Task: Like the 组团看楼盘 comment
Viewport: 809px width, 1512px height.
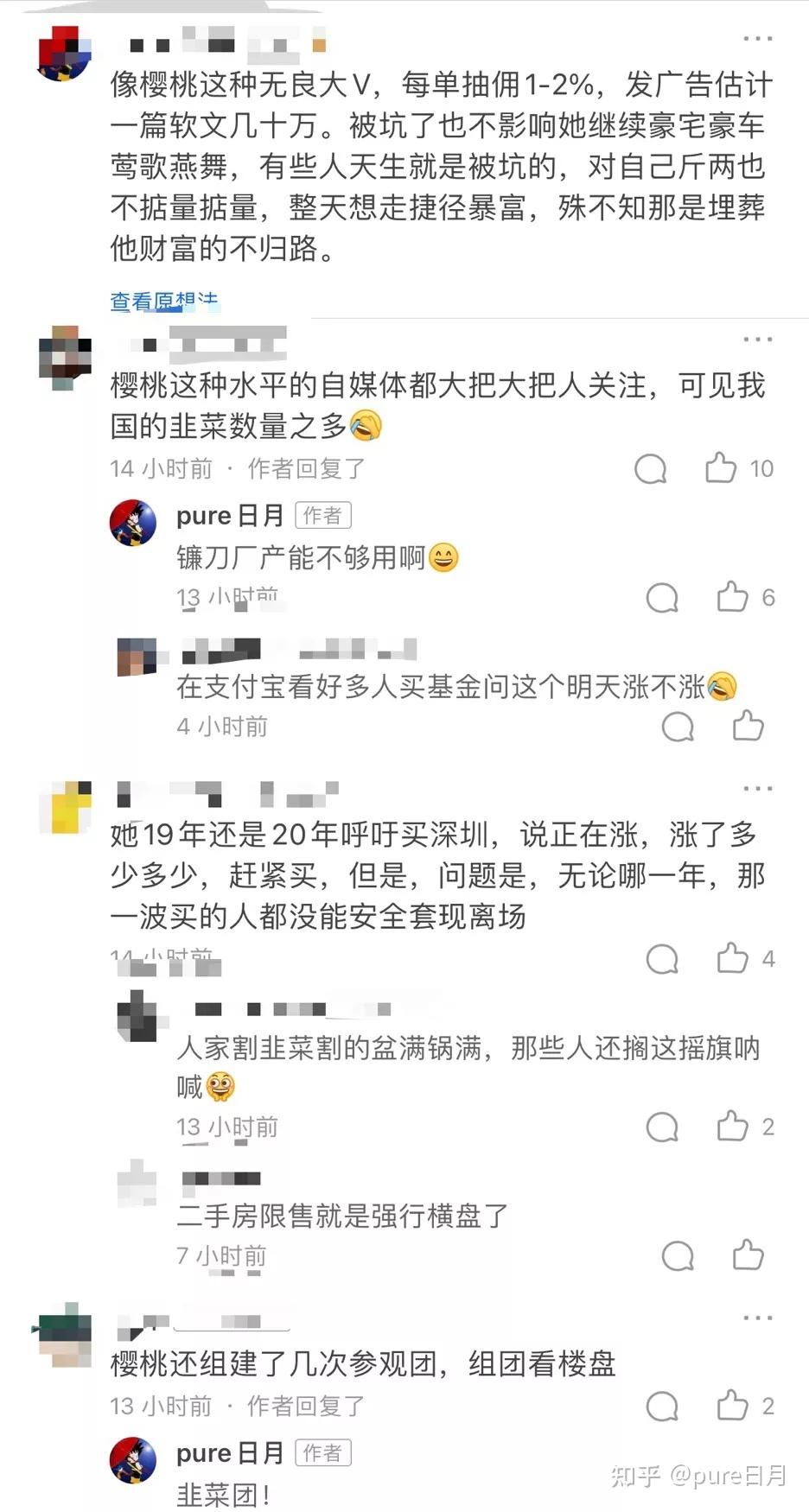Action: pyautogui.click(x=733, y=1406)
